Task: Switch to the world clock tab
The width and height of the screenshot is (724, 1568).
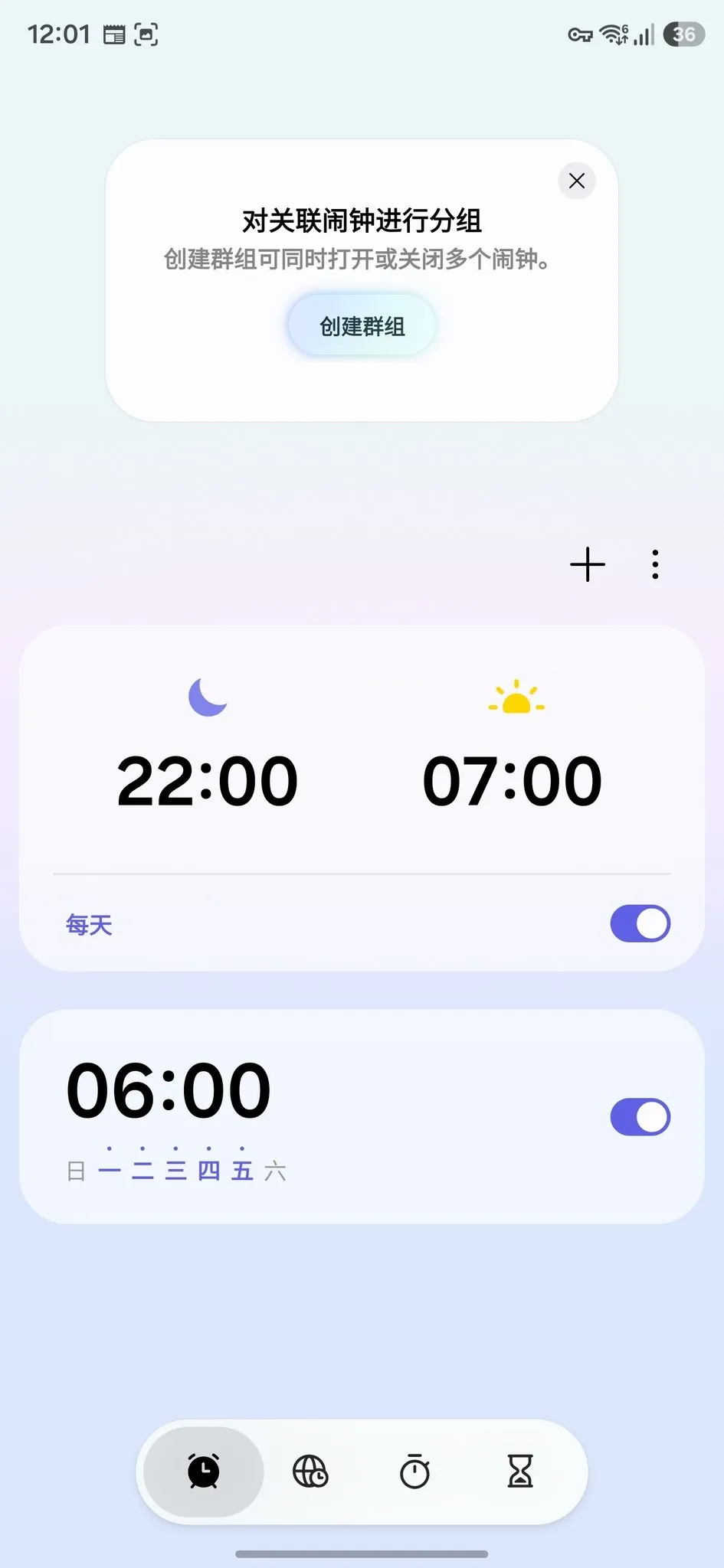Action: 310,1471
